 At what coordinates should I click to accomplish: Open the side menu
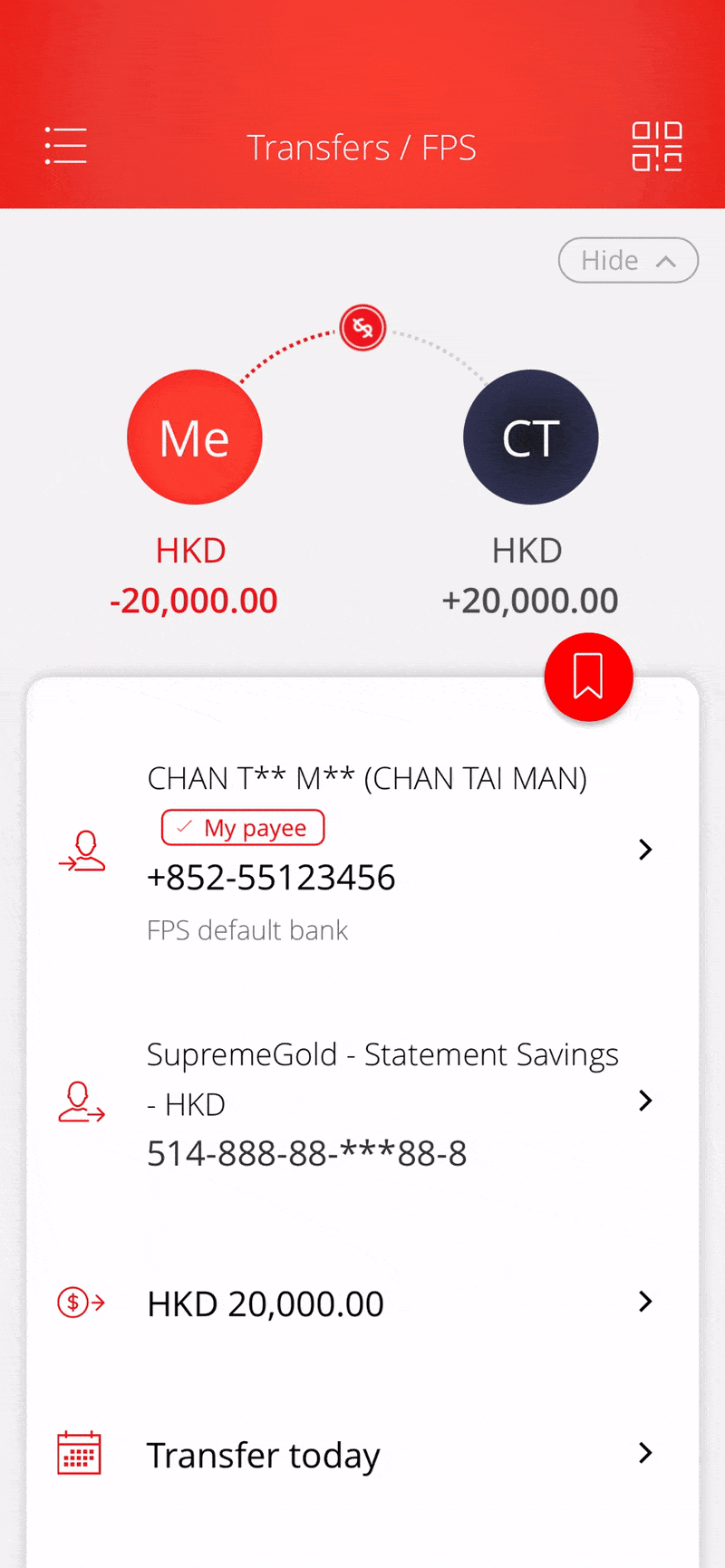click(x=66, y=146)
